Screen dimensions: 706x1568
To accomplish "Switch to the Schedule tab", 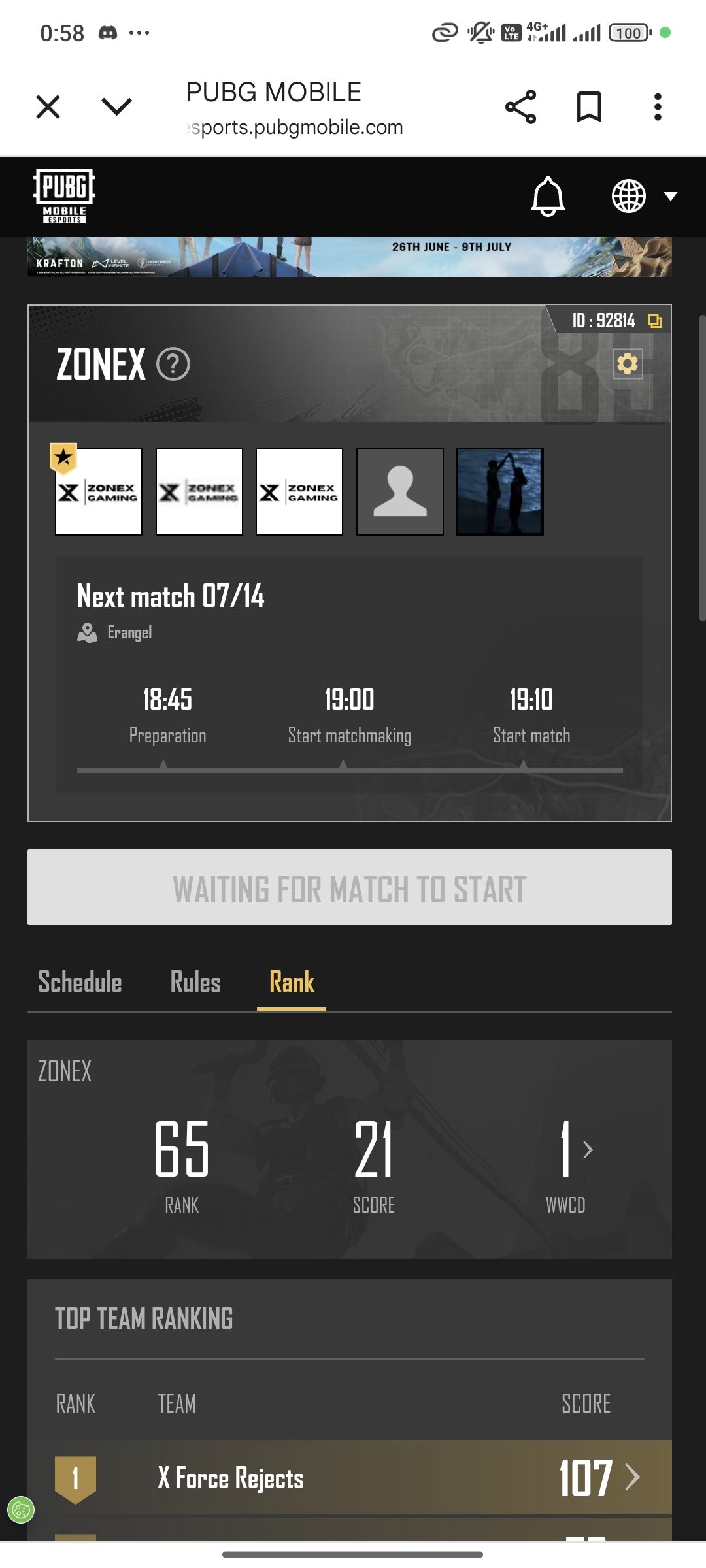I will pos(80,982).
